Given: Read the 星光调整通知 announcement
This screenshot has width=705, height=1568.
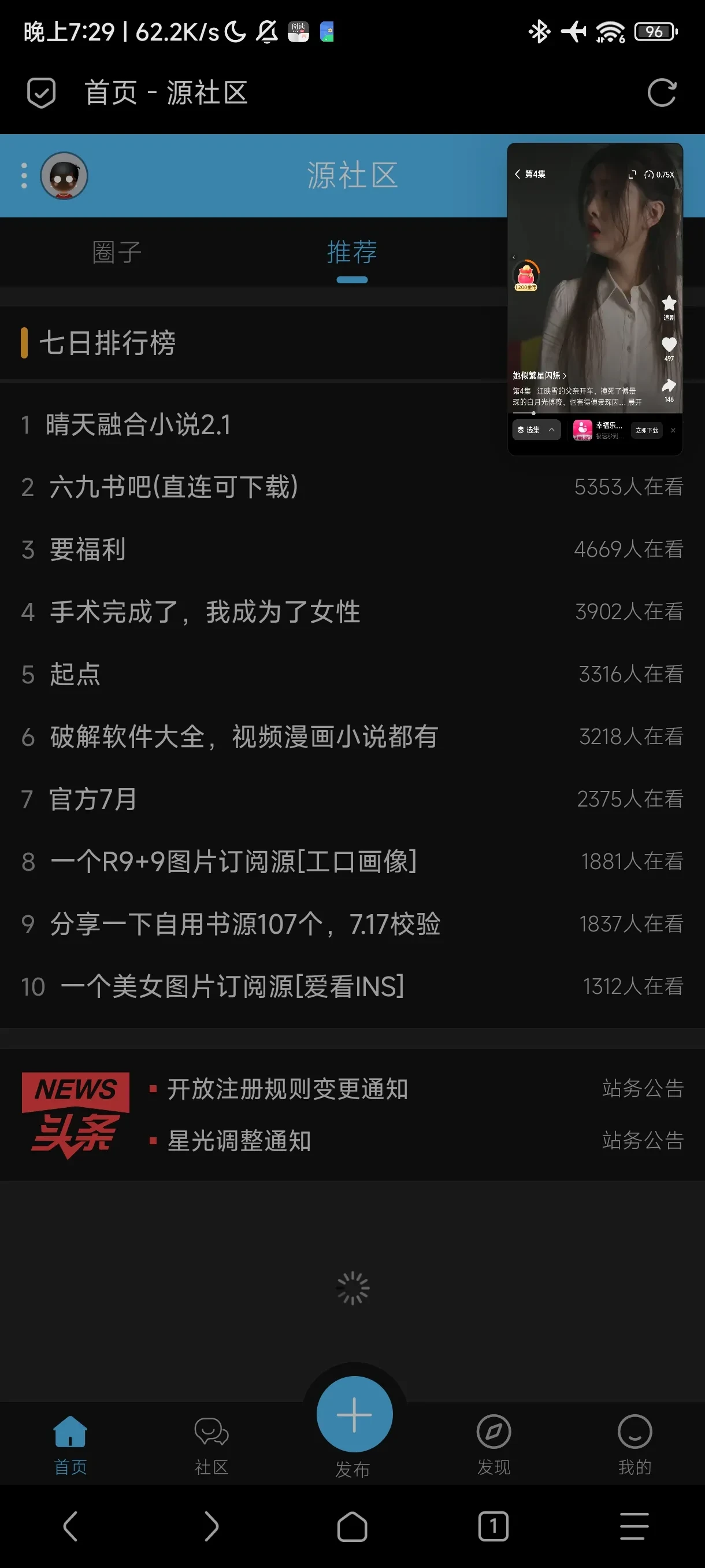Looking at the screenshot, I should [239, 1141].
